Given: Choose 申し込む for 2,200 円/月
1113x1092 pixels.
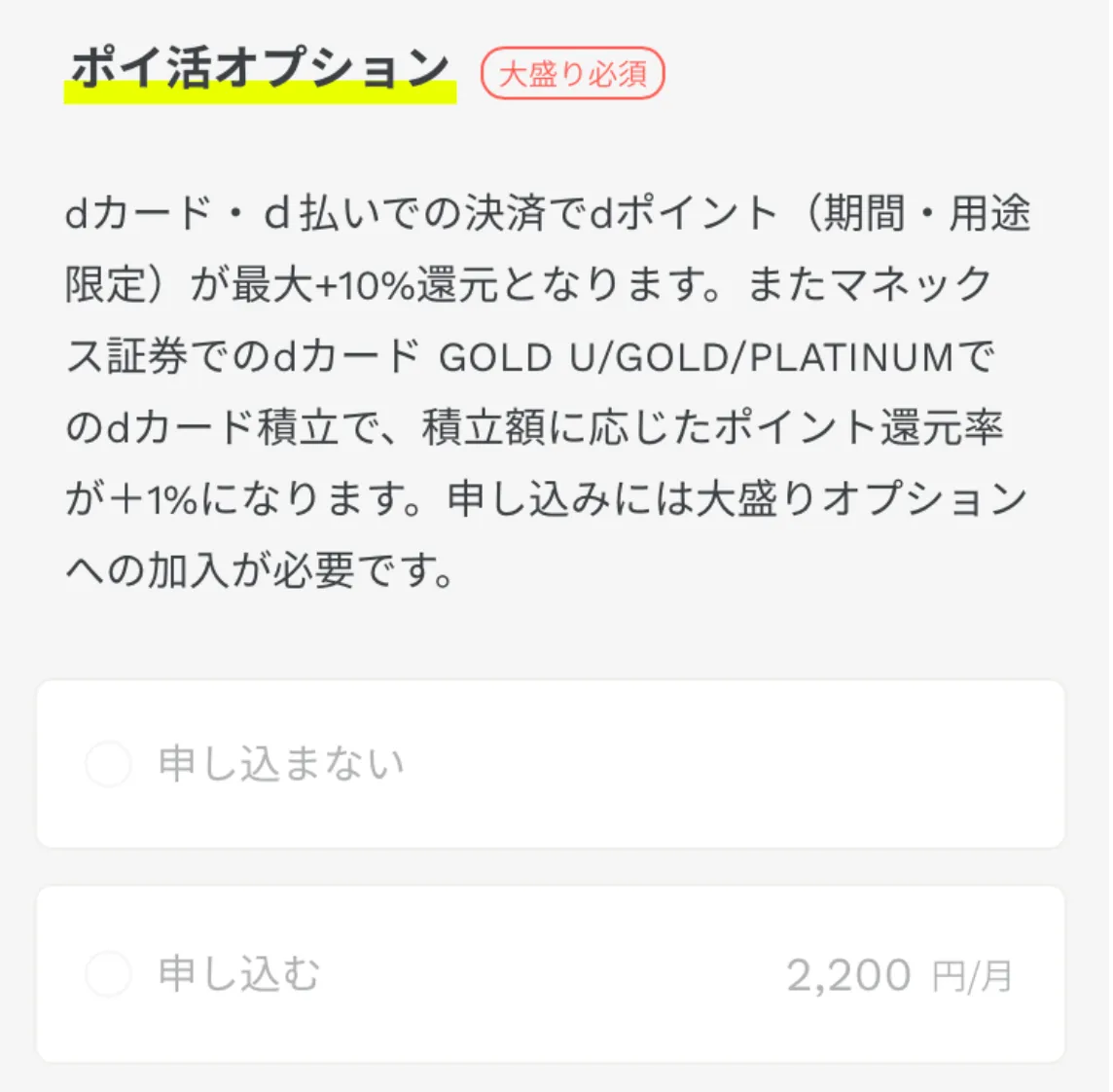Looking at the screenshot, I should pyautogui.click(x=108, y=973).
